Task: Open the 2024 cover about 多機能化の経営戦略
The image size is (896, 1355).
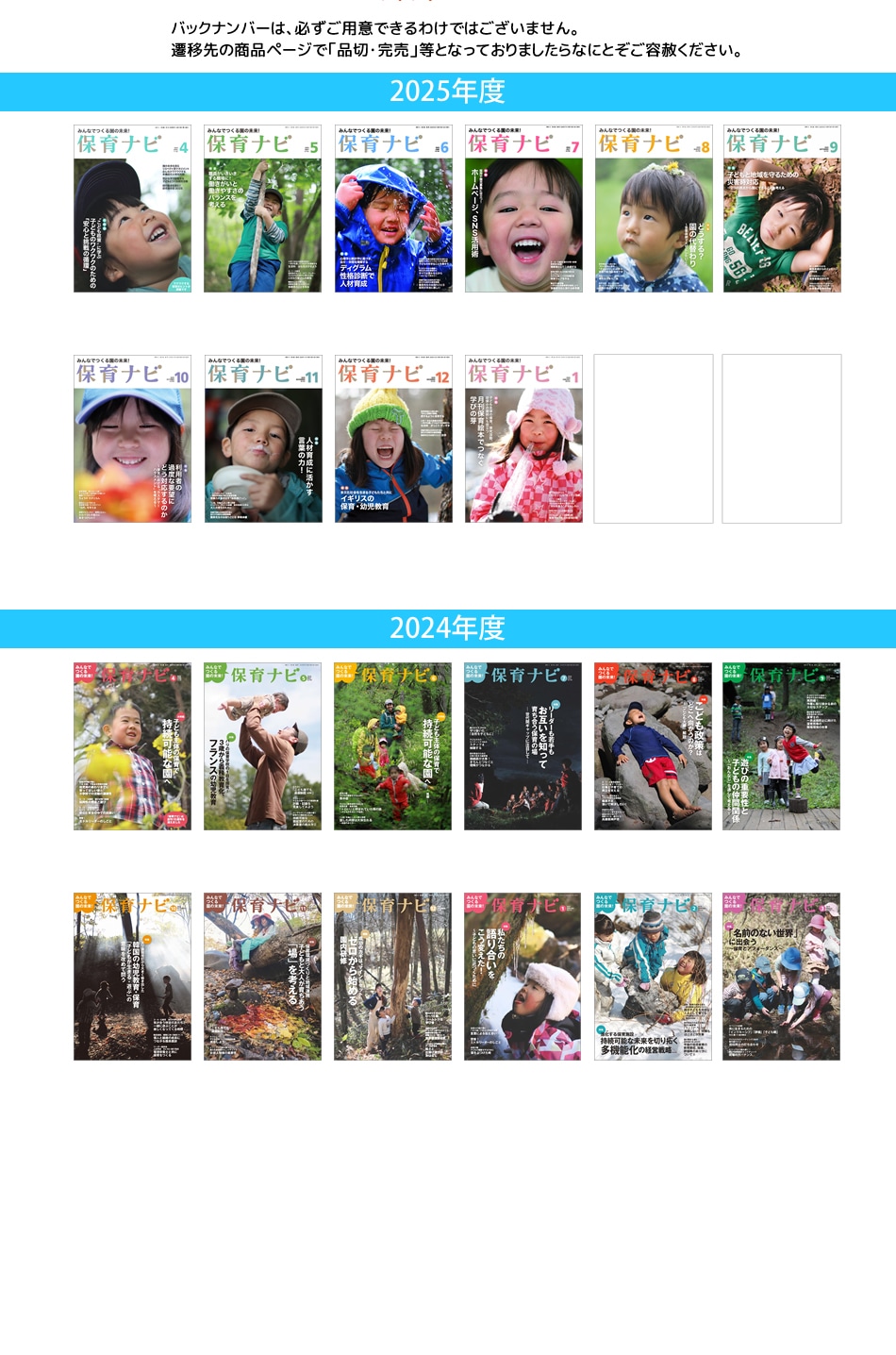Action: pos(654,977)
